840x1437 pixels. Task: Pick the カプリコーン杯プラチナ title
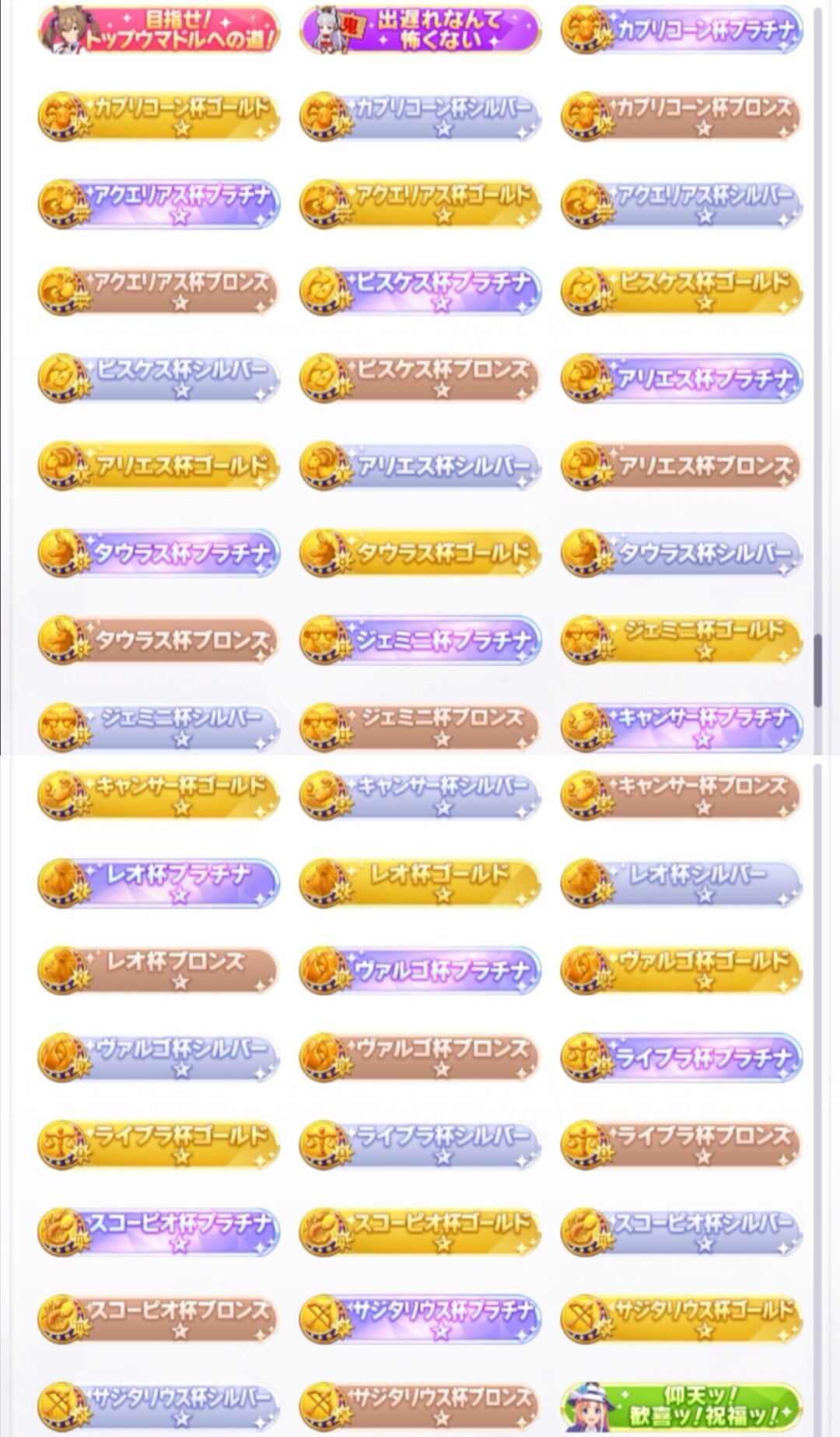pyautogui.click(x=681, y=30)
